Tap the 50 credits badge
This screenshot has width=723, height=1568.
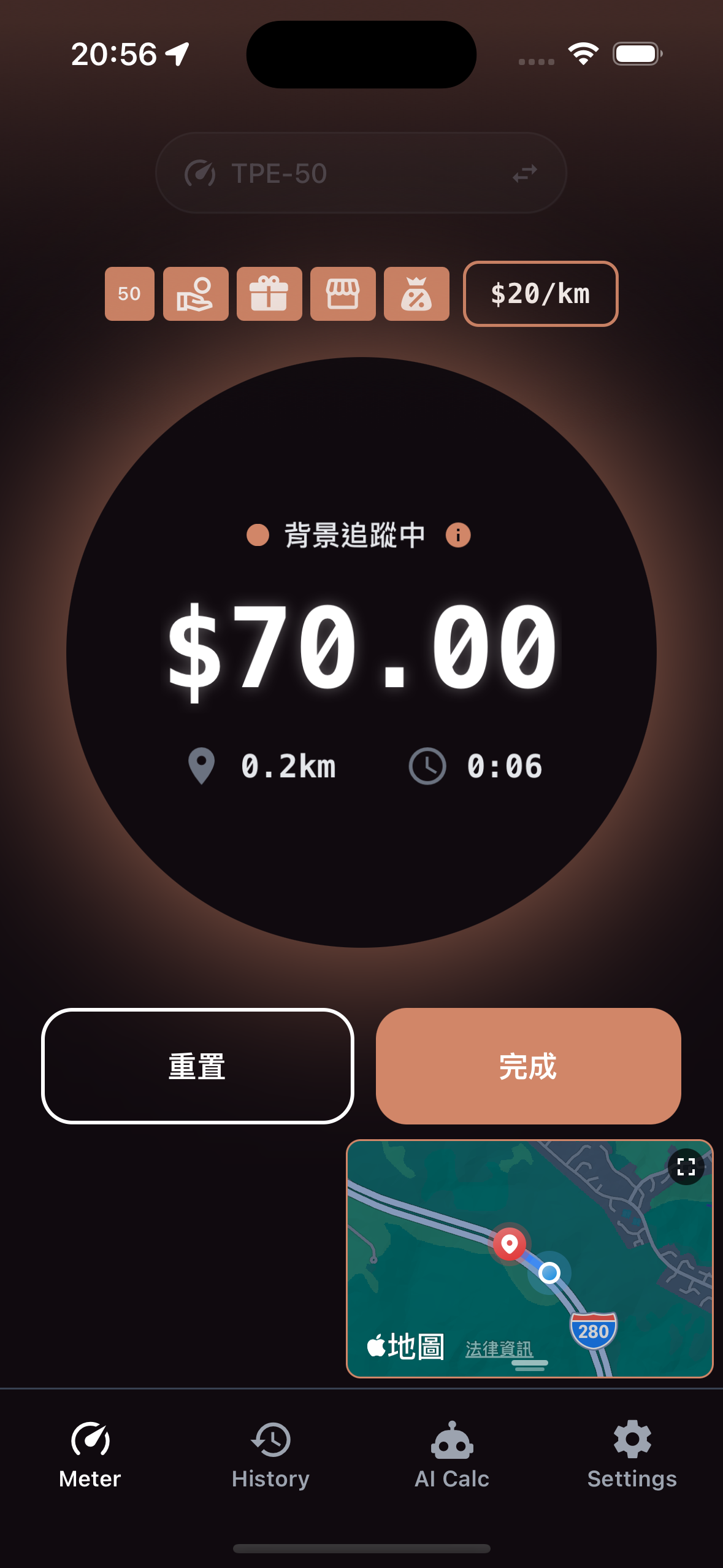[x=129, y=294]
